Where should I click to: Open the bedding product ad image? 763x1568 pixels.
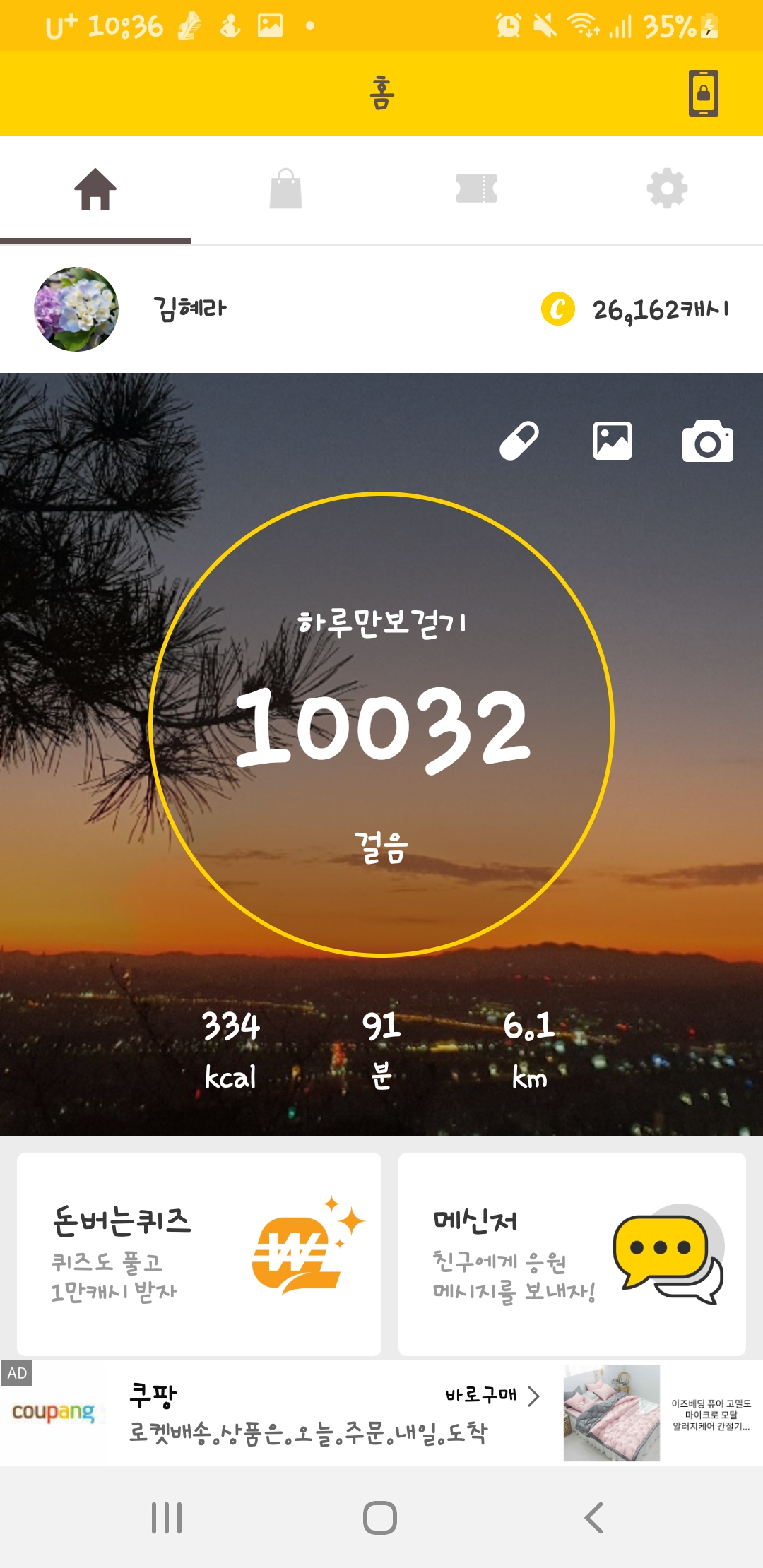click(x=612, y=1413)
